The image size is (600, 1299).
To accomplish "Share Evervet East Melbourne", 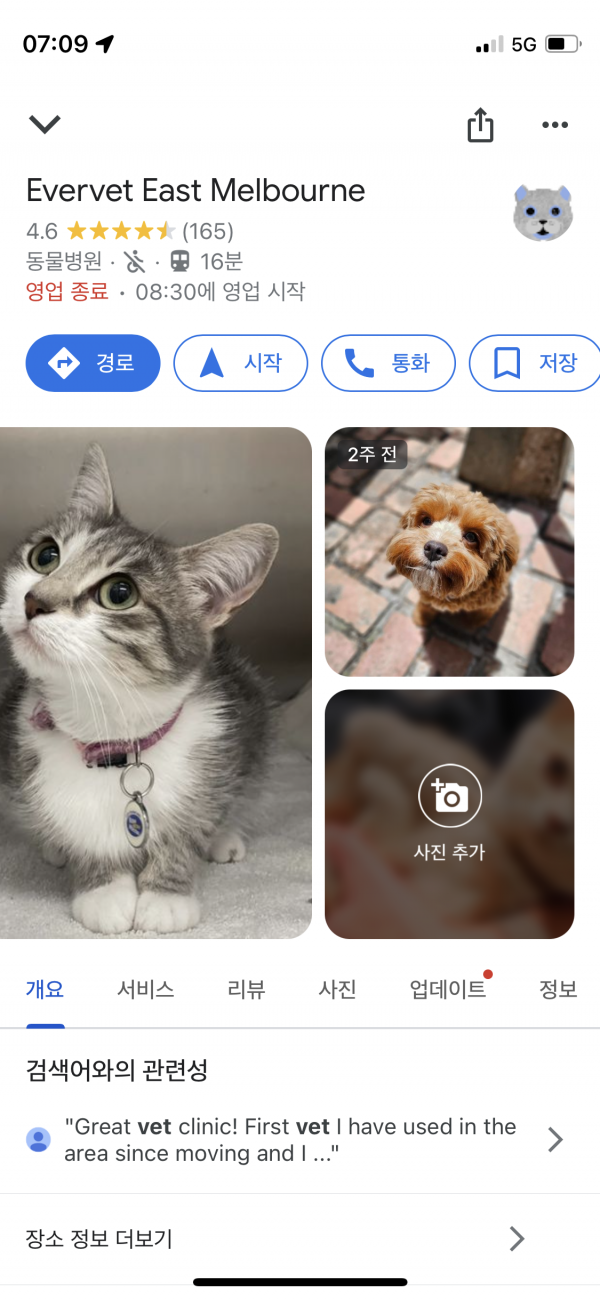I will [x=480, y=125].
